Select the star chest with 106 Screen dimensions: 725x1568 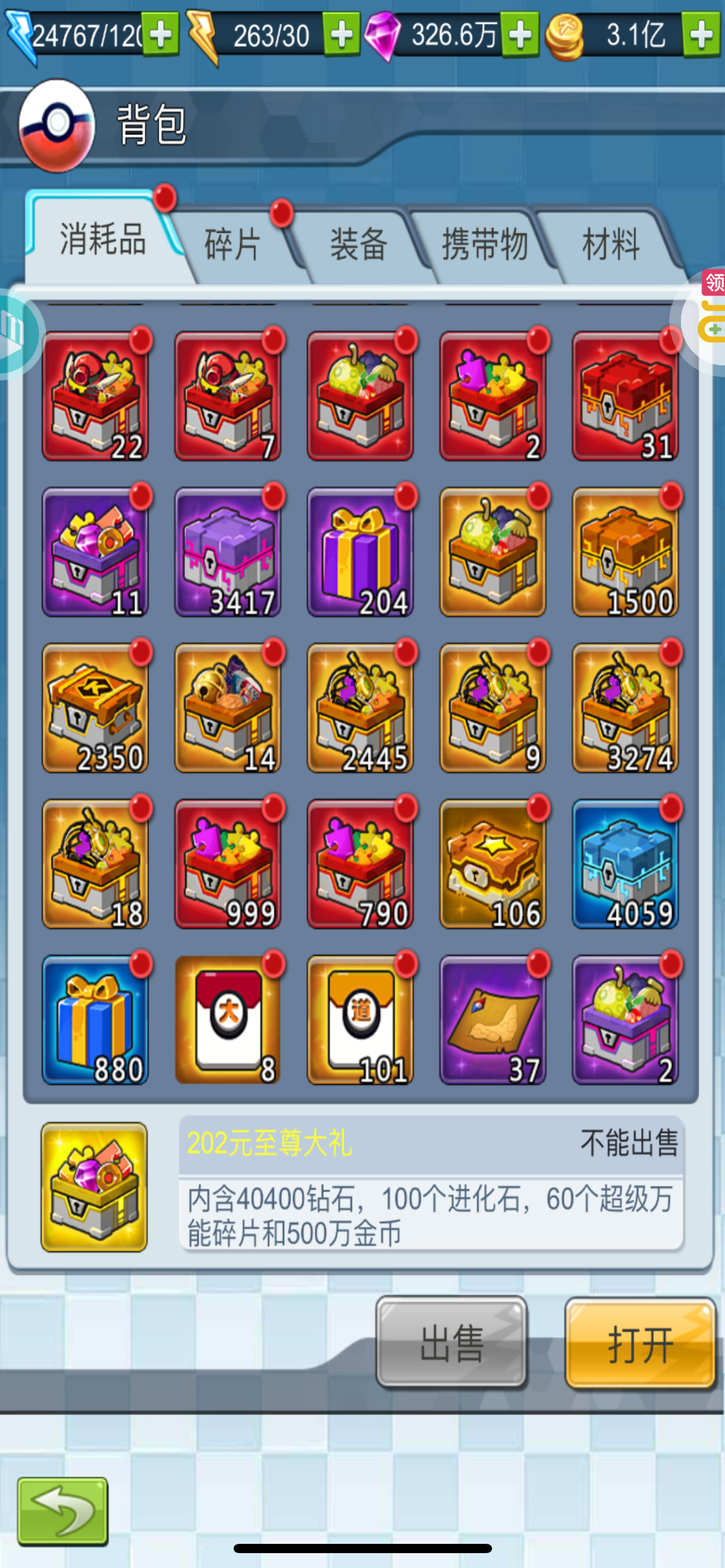click(493, 864)
